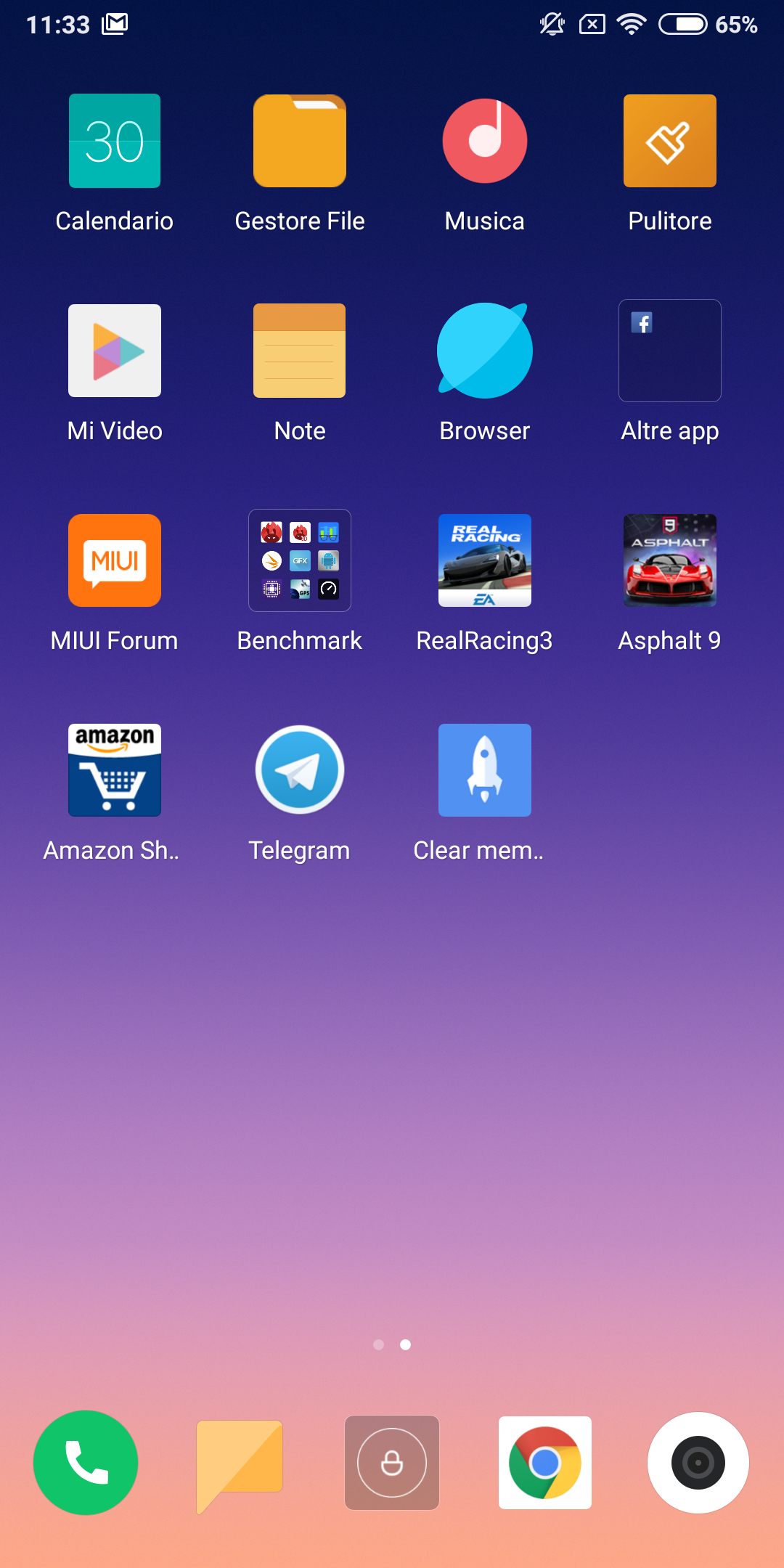Start the Pulitore cleaner app
The image size is (784, 1568).
669,141
